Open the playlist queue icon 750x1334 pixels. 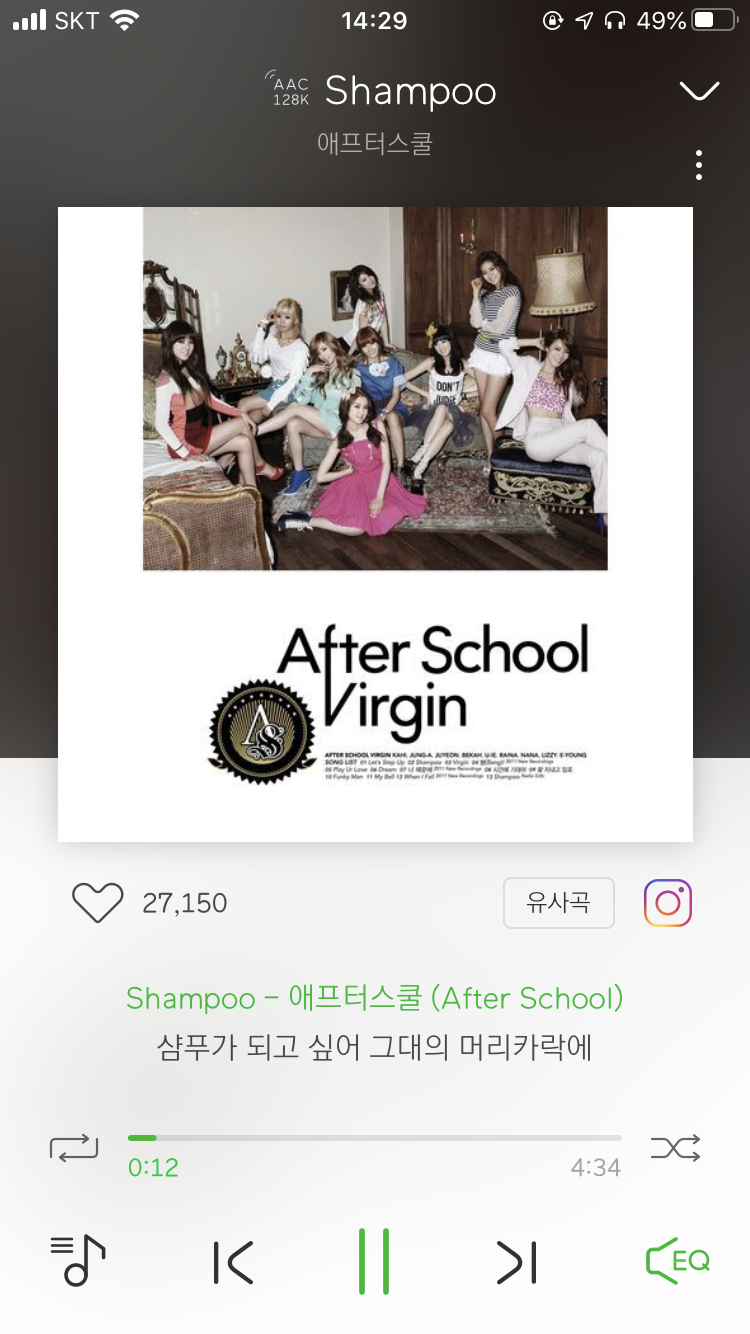point(78,1260)
